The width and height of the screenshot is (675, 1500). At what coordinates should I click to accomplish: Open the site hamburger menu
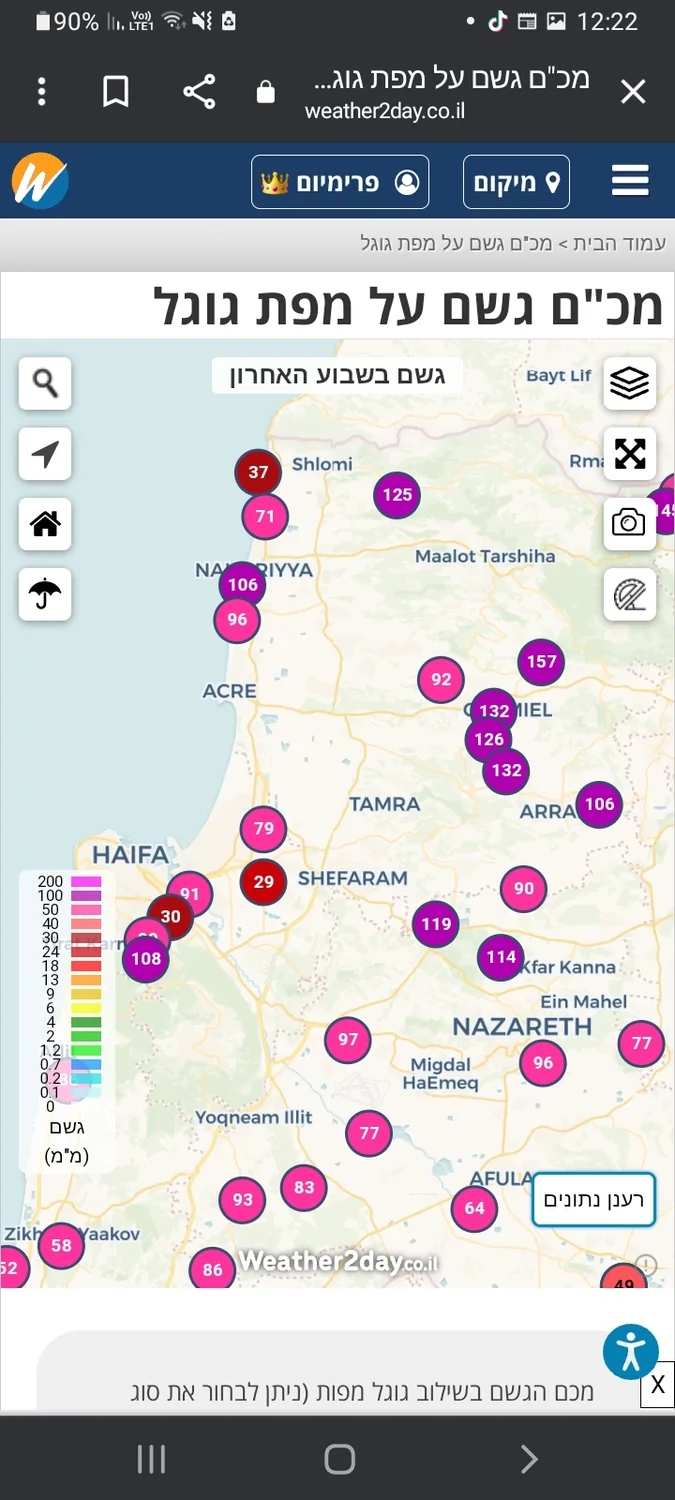click(630, 182)
